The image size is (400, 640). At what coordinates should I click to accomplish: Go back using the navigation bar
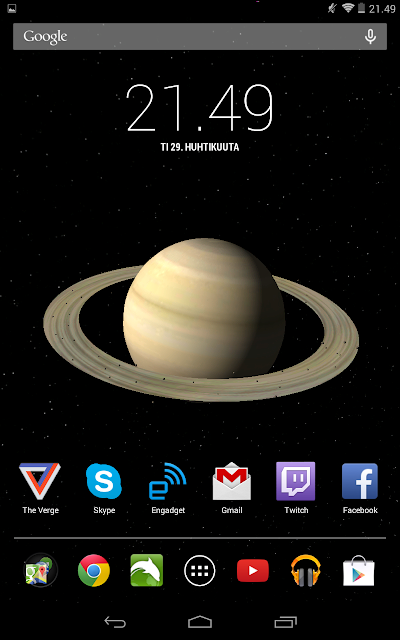pos(115,622)
